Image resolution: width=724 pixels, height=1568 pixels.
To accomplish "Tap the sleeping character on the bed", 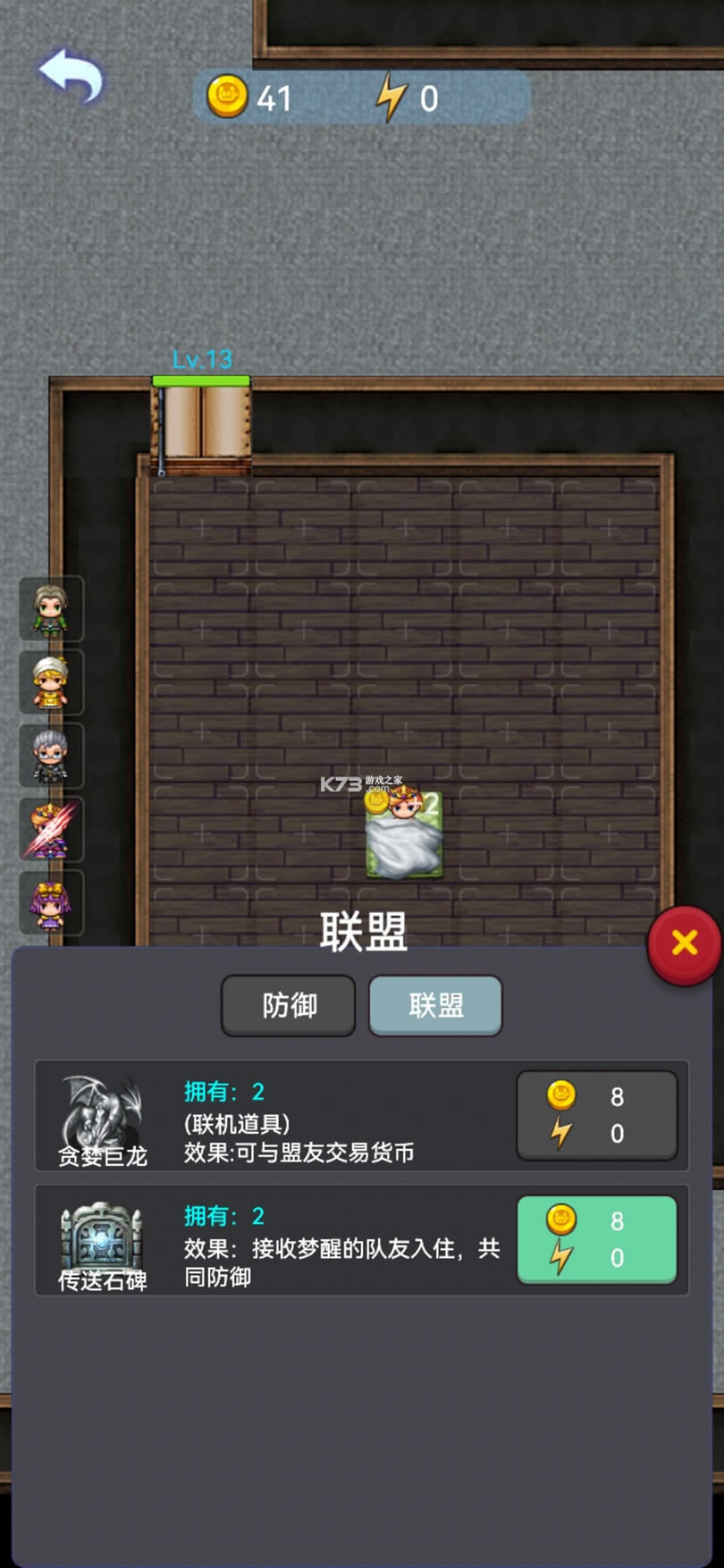I will click(x=404, y=835).
